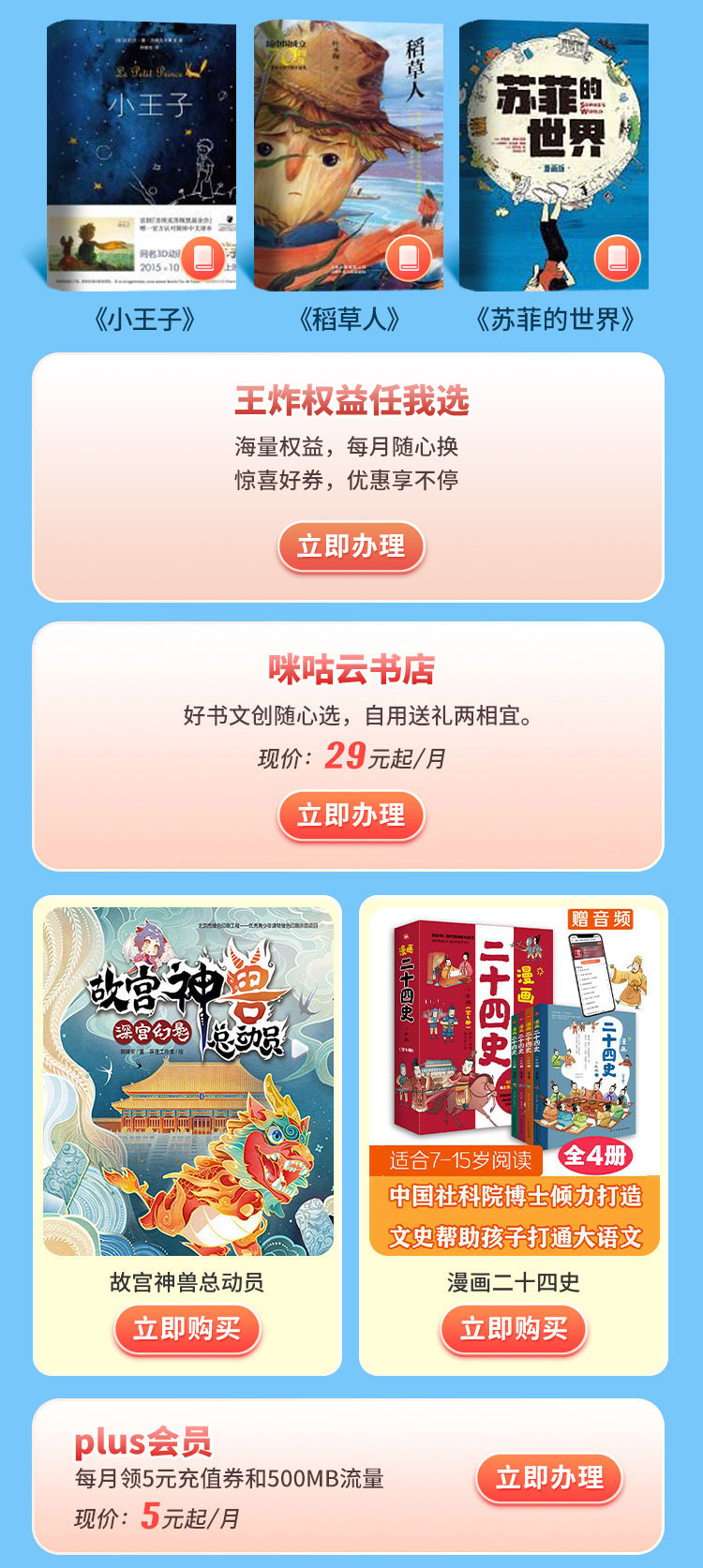Open the 故宫神兽总动员 cover card
The image size is (703, 1568).
(x=187, y=1082)
